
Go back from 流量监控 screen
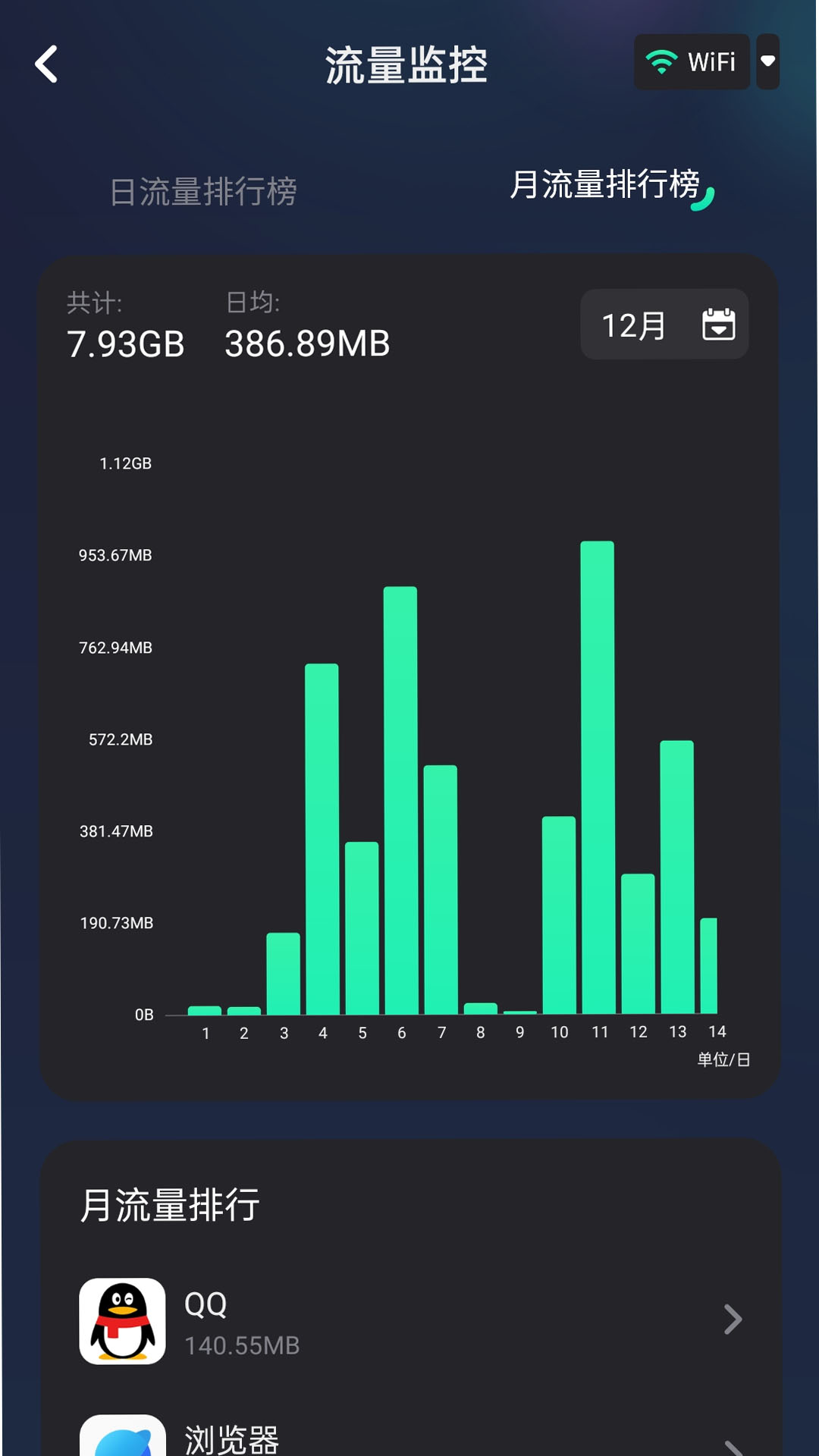[47, 64]
